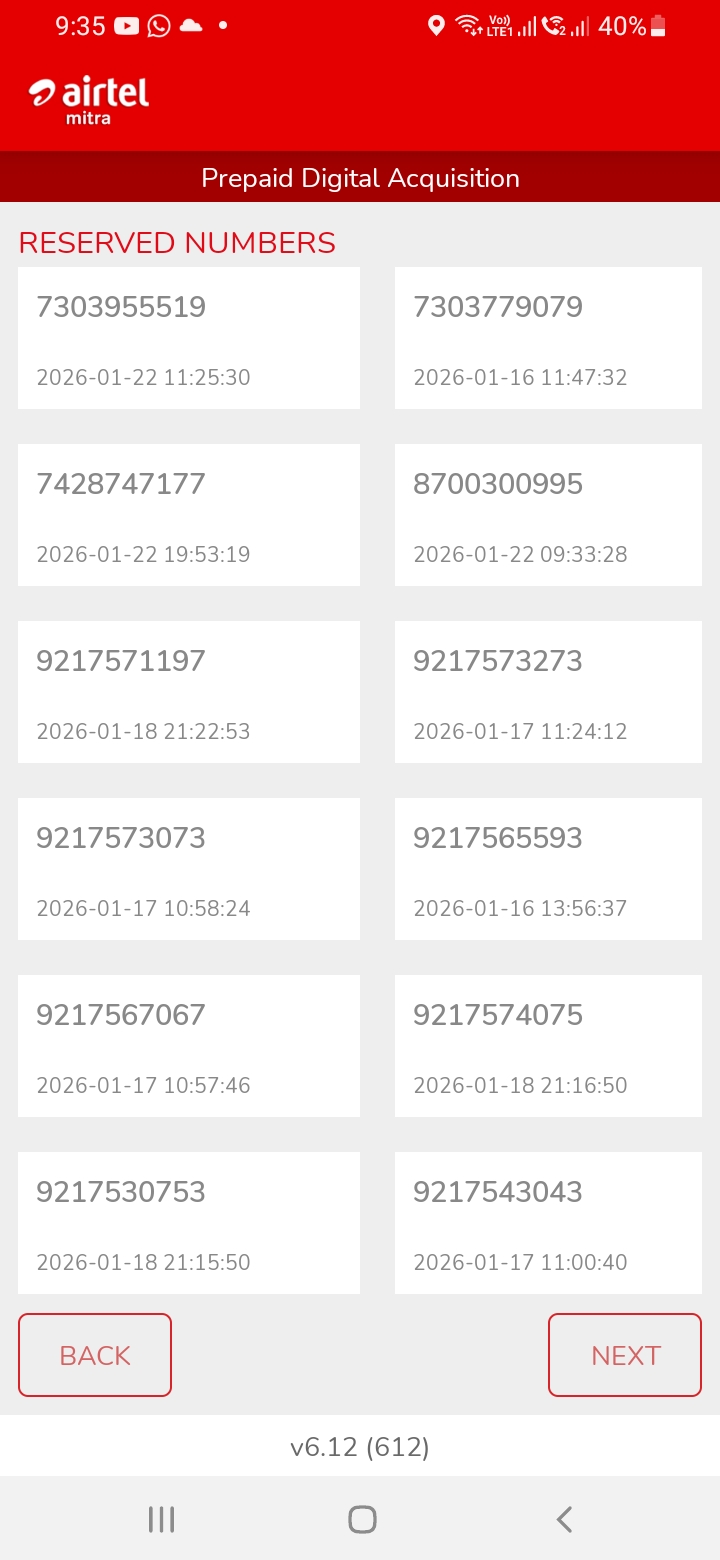Tap the WhatsApp icon in status bar
Image resolution: width=720 pixels, height=1560 pixels.
pos(157,26)
